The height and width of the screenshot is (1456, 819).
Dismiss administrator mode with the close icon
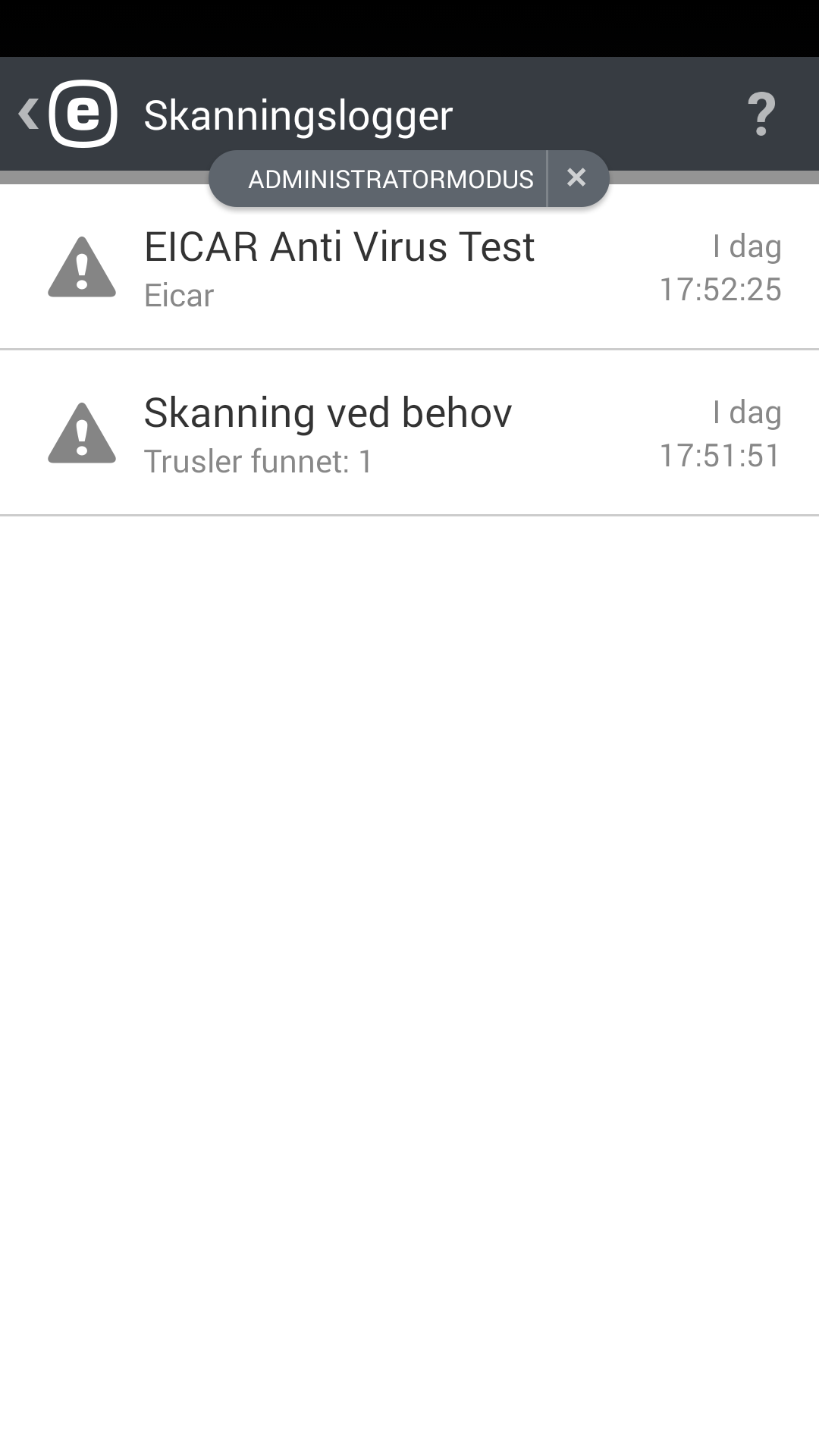click(578, 178)
